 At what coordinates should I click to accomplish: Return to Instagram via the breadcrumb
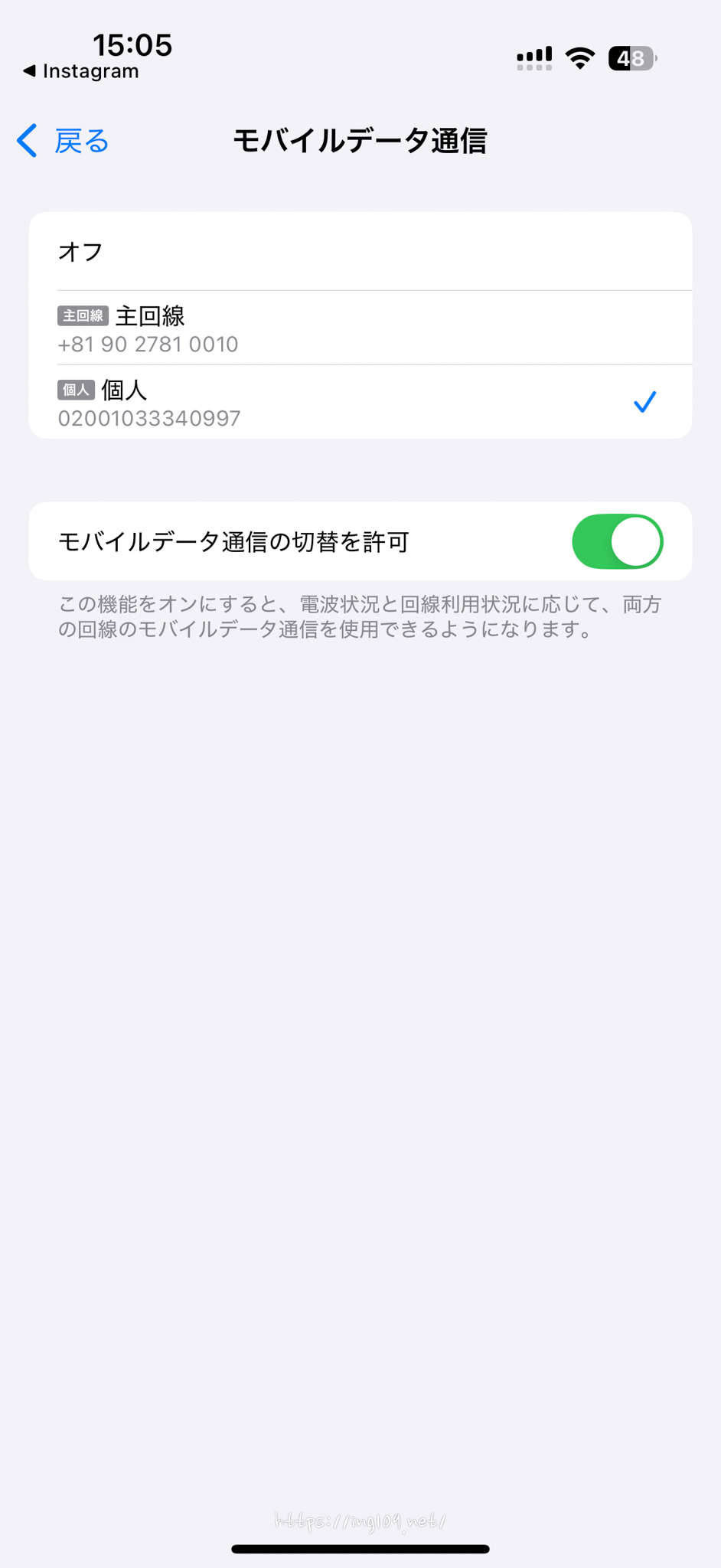point(81,71)
